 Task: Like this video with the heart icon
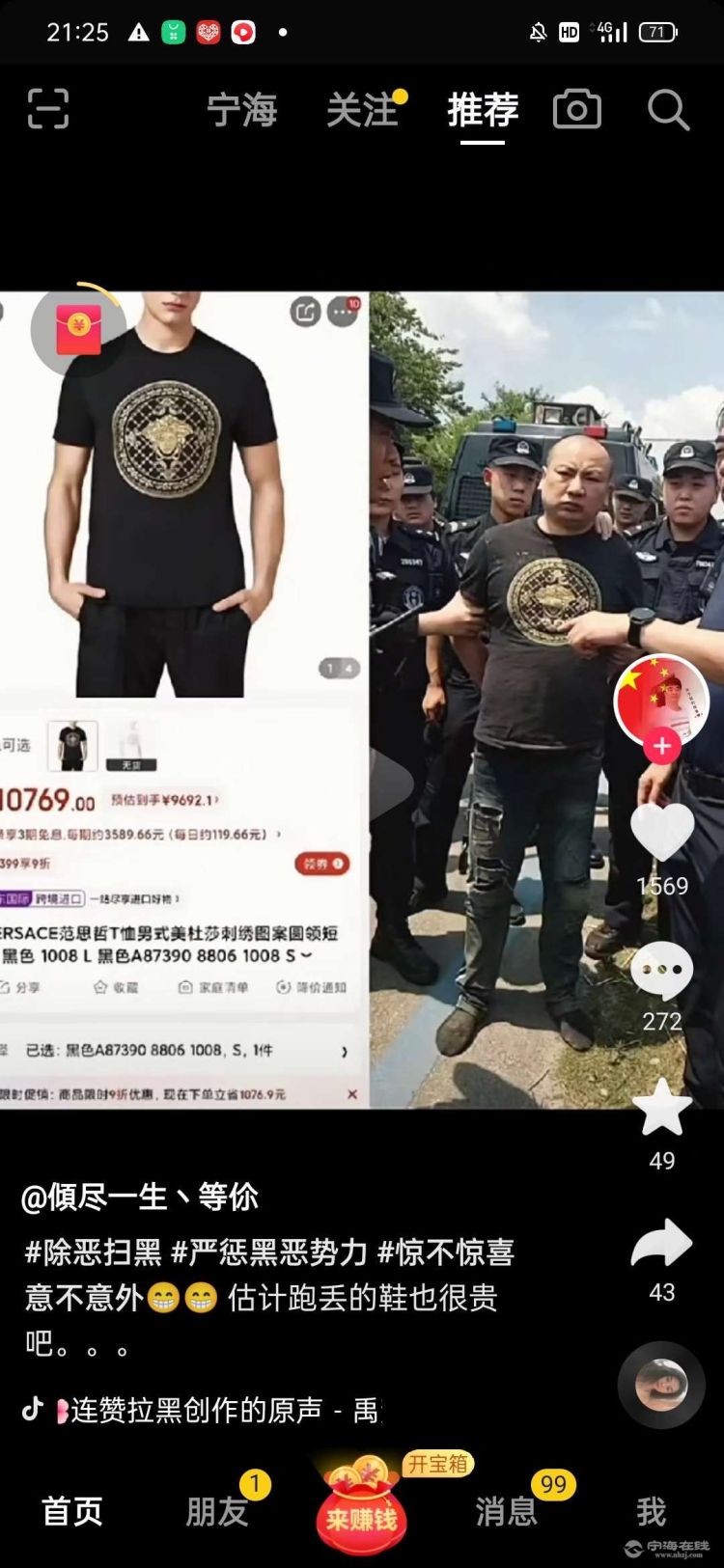point(662,832)
